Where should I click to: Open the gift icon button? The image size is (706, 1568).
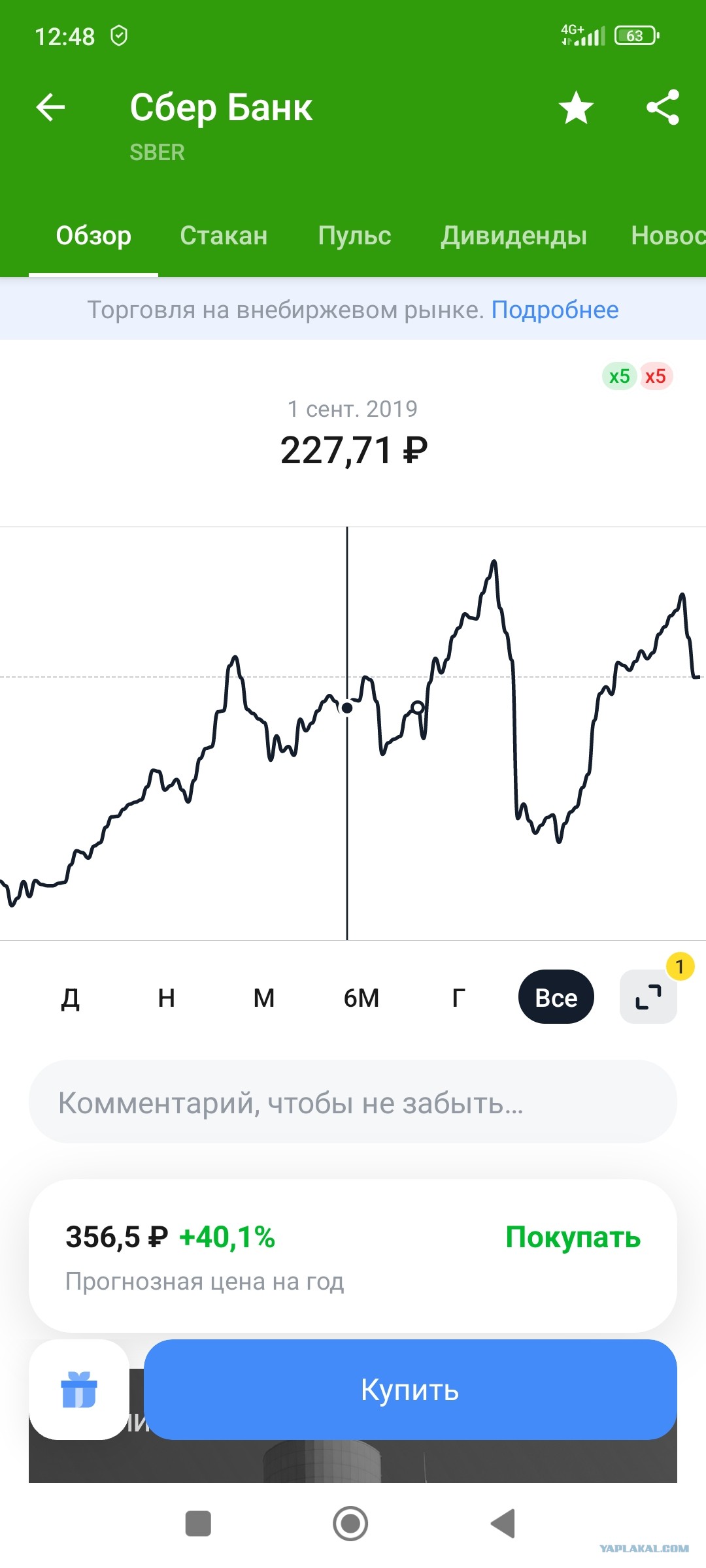(x=79, y=1390)
